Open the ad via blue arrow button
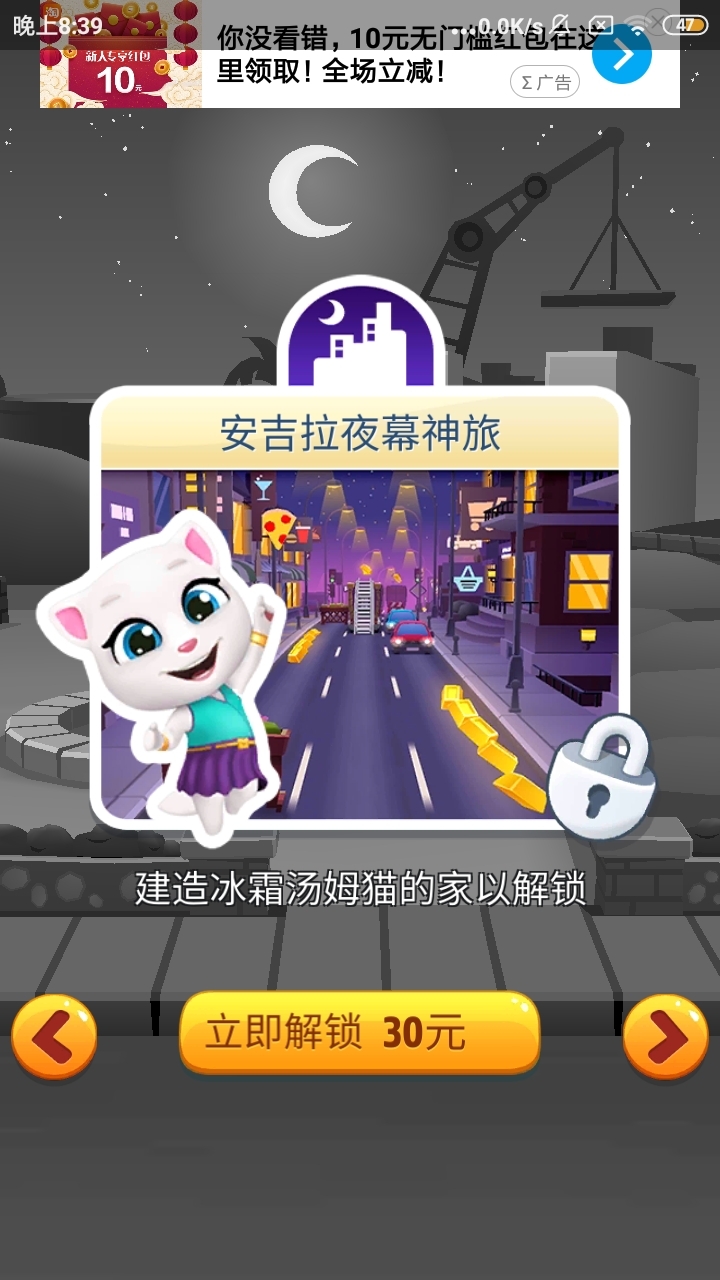Screen dimensions: 720x1280 click(x=621, y=54)
